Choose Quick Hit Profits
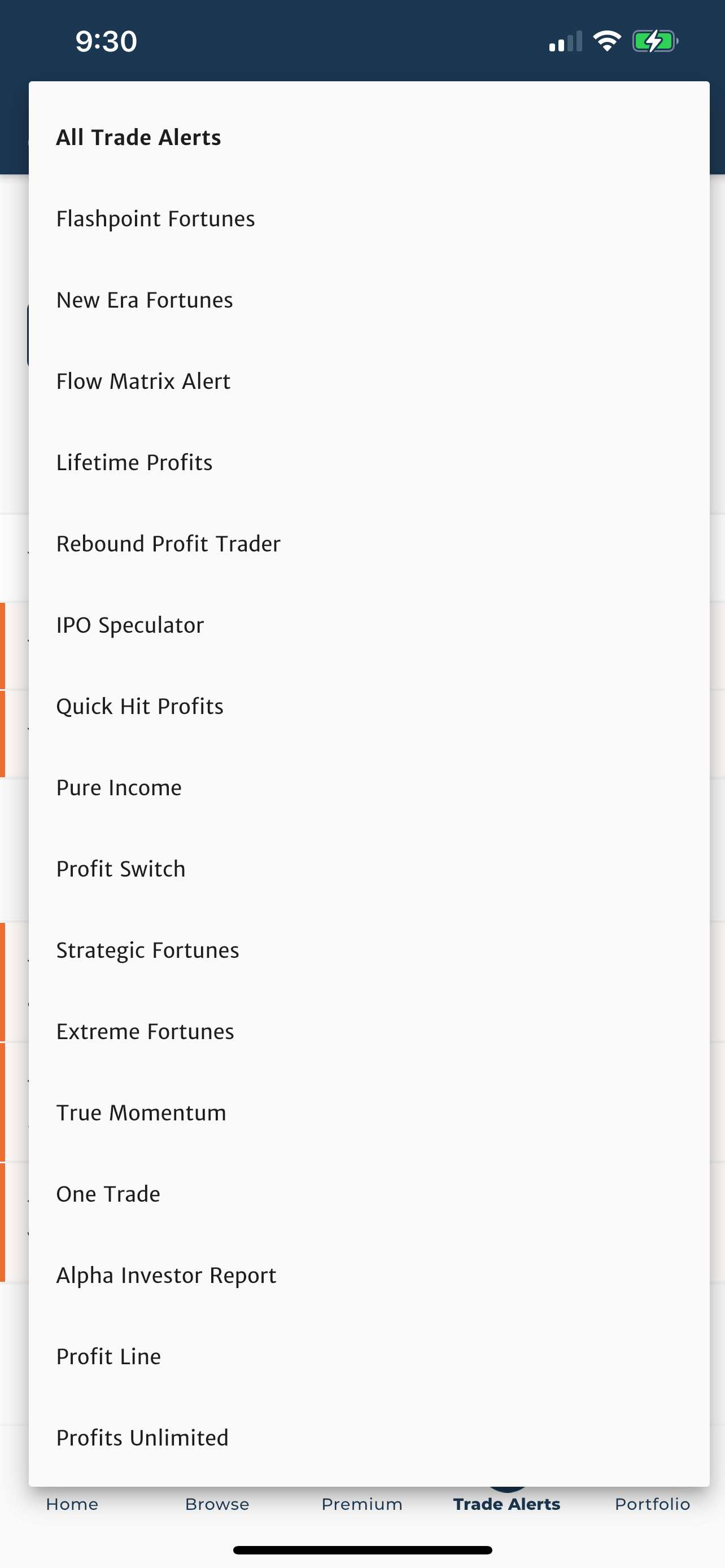725x1568 pixels. (x=369, y=707)
